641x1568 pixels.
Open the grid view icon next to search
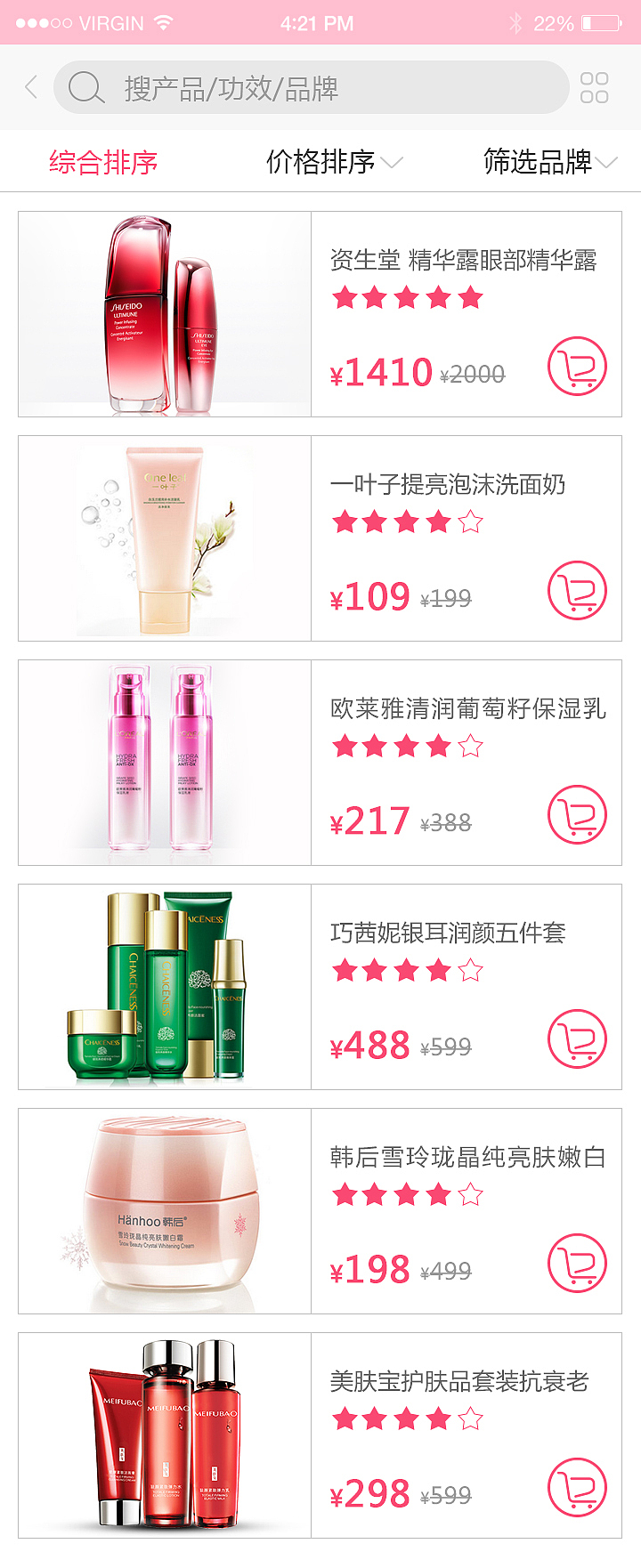point(595,87)
